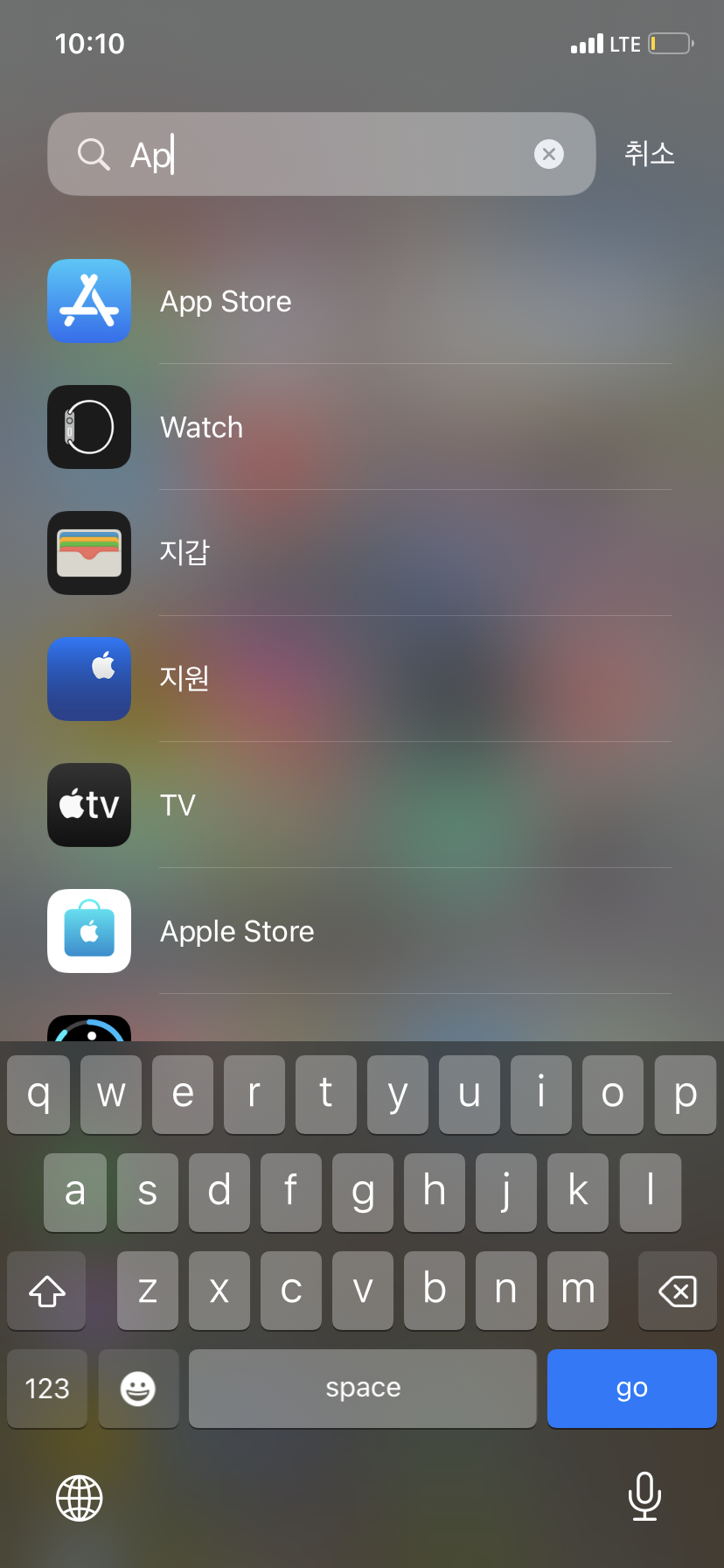The image size is (724, 1568).
Task: Tap 취소 to cancel the search
Action: pyautogui.click(x=649, y=154)
